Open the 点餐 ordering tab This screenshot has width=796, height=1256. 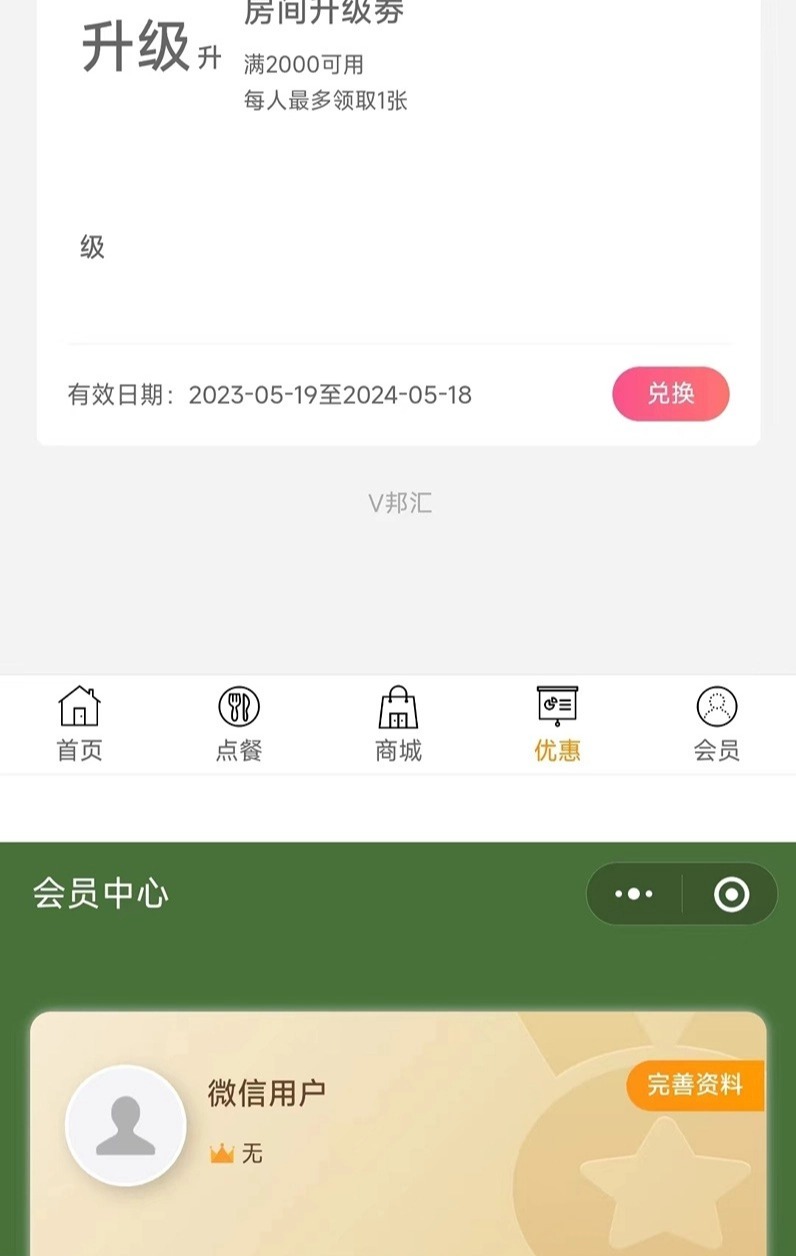pyautogui.click(x=239, y=724)
